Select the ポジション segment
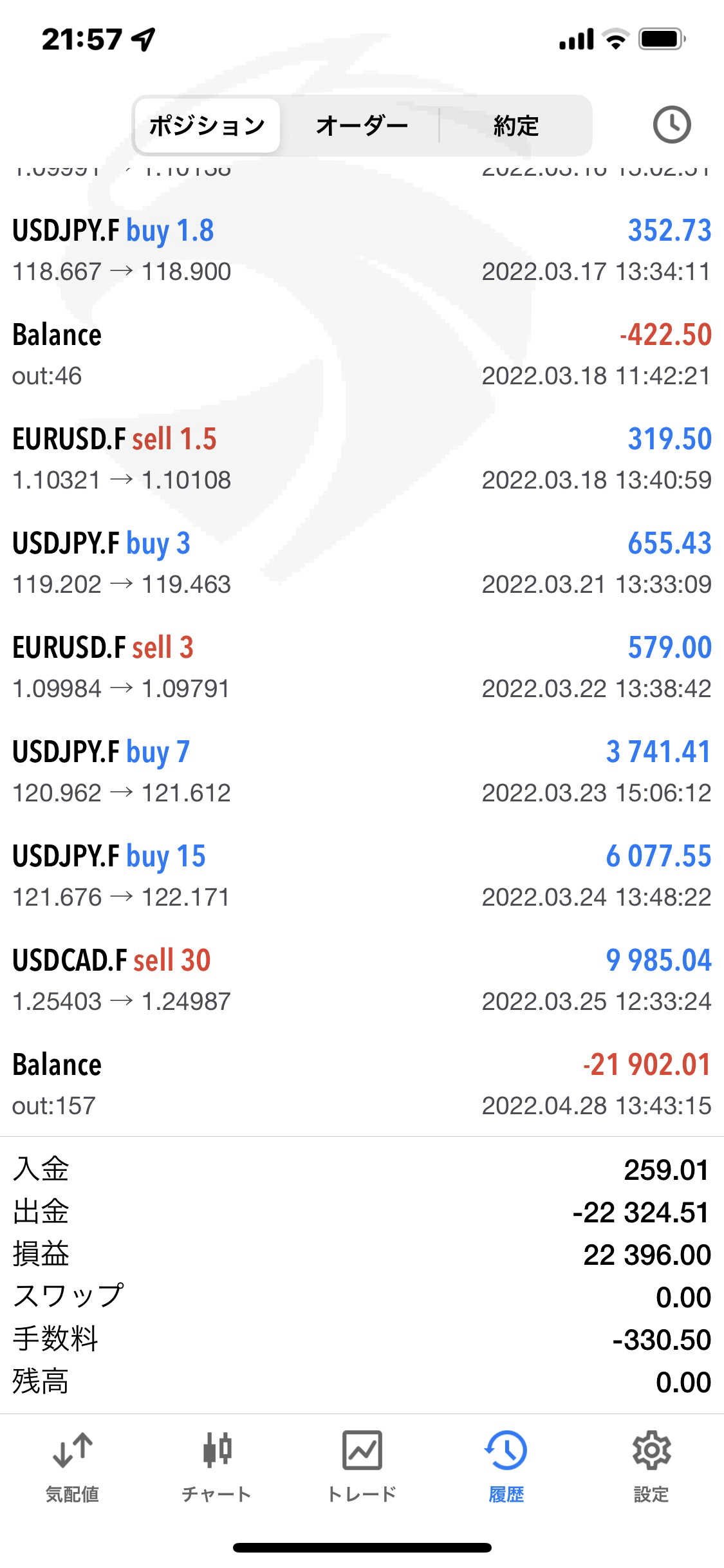The image size is (724, 1568). point(207,126)
